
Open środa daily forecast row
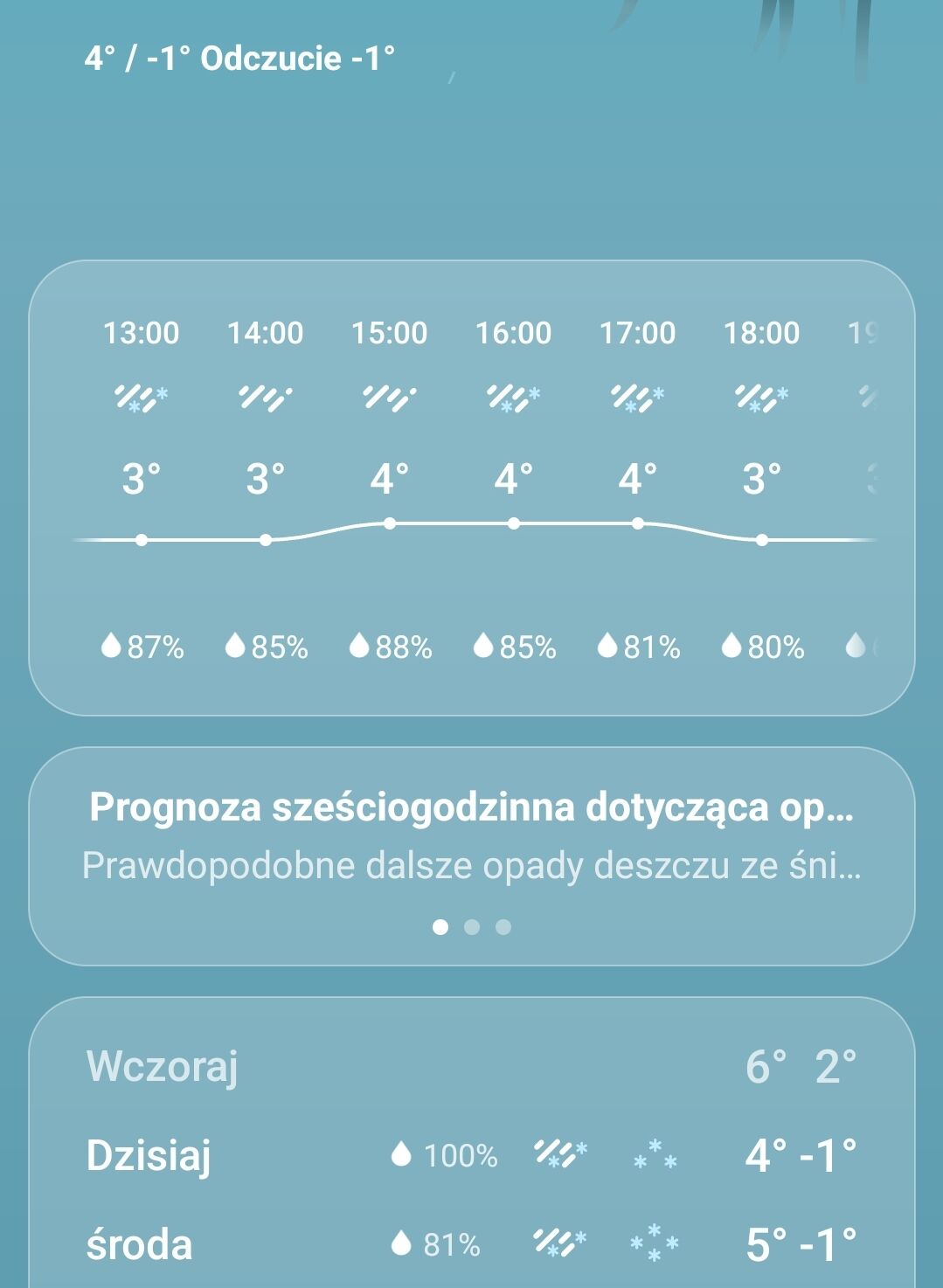coord(472,1244)
